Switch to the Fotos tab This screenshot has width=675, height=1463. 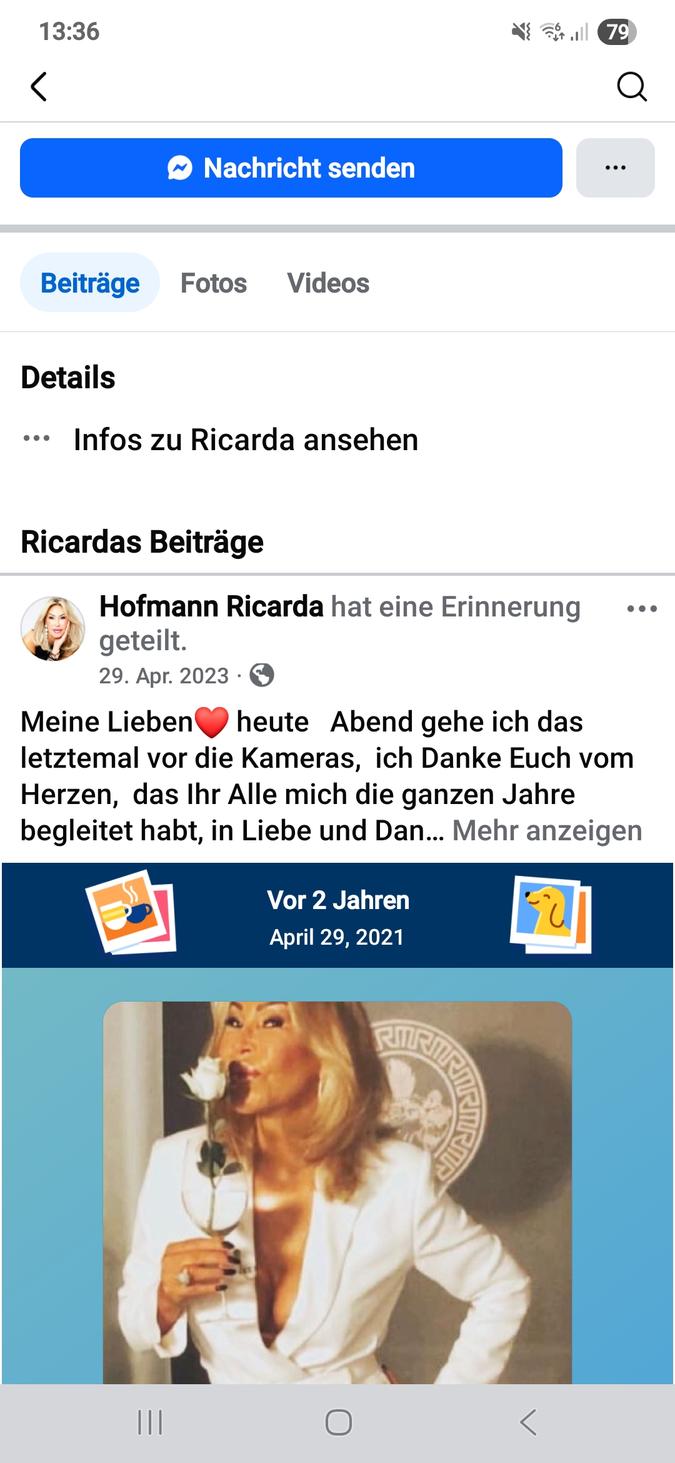[213, 283]
